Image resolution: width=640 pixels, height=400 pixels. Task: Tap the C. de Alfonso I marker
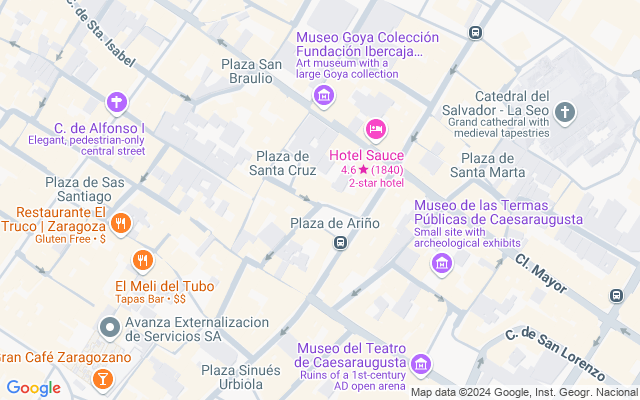point(117,102)
